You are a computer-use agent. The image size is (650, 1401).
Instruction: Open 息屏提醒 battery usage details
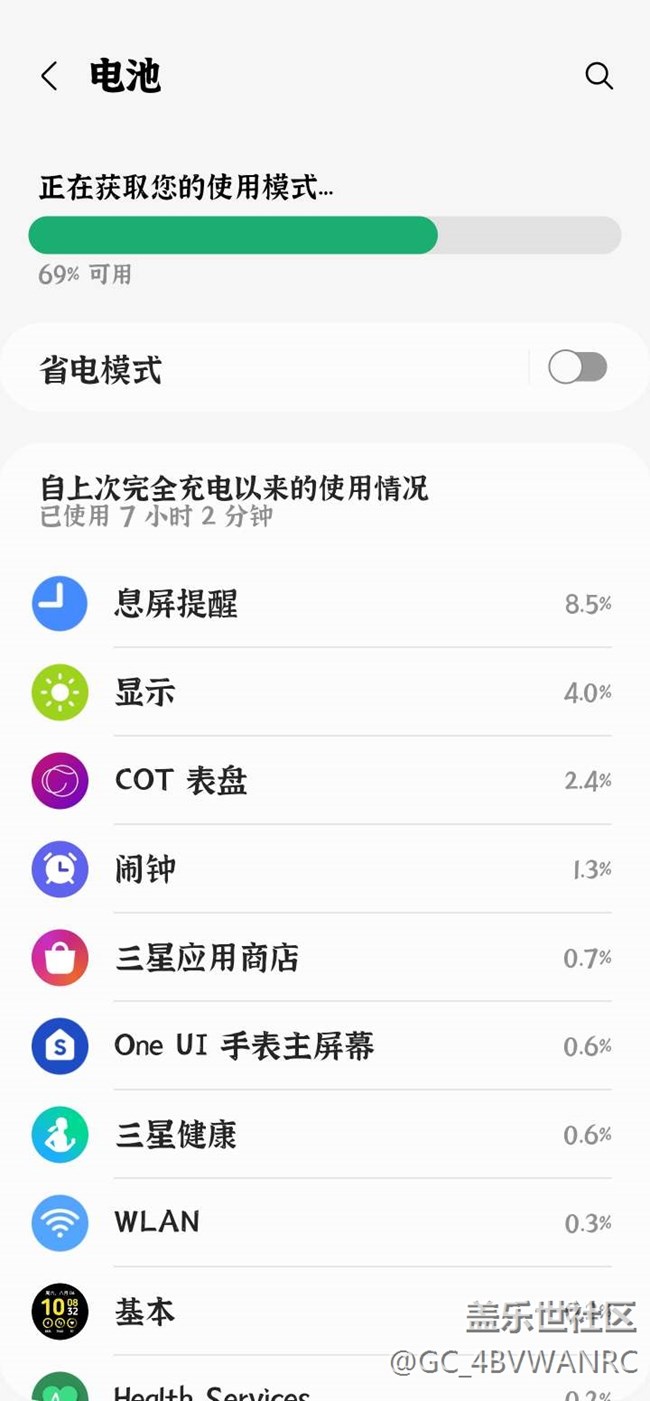tap(320, 604)
